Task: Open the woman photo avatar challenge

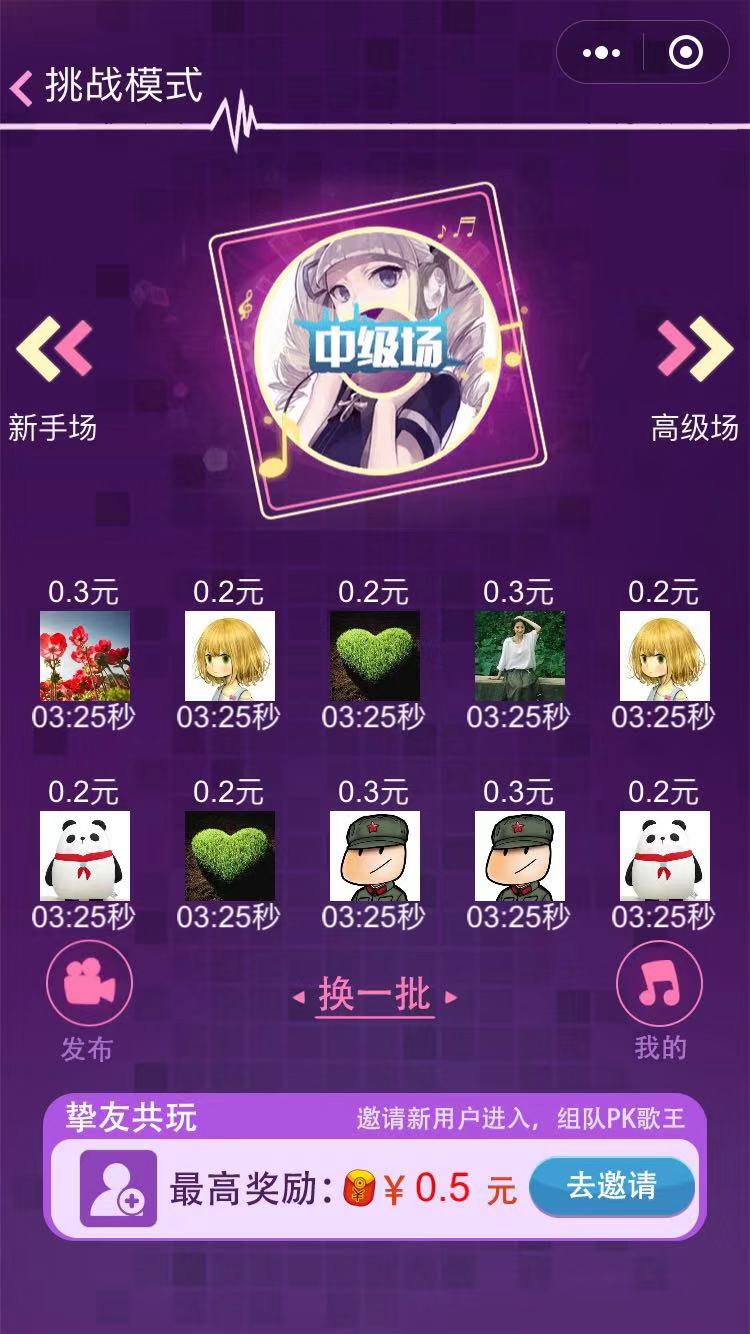Action: coord(519,656)
